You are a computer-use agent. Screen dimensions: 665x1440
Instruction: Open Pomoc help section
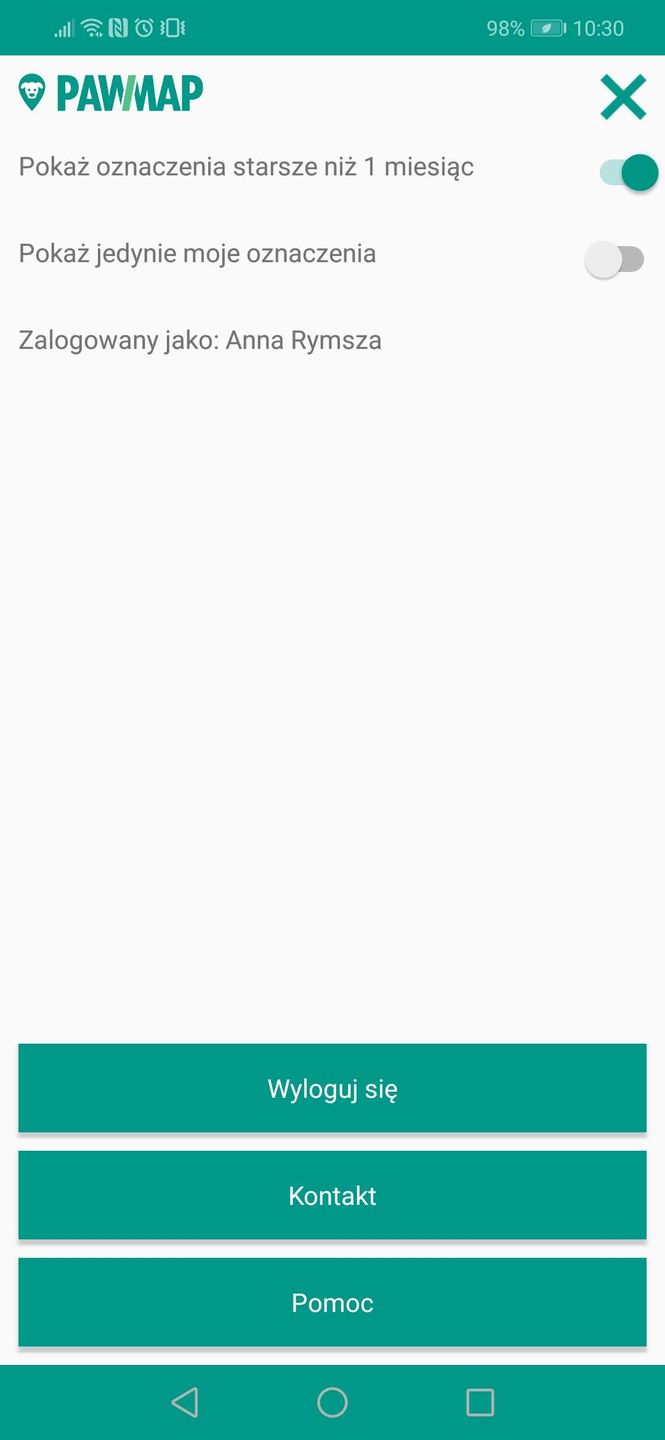coord(332,1302)
